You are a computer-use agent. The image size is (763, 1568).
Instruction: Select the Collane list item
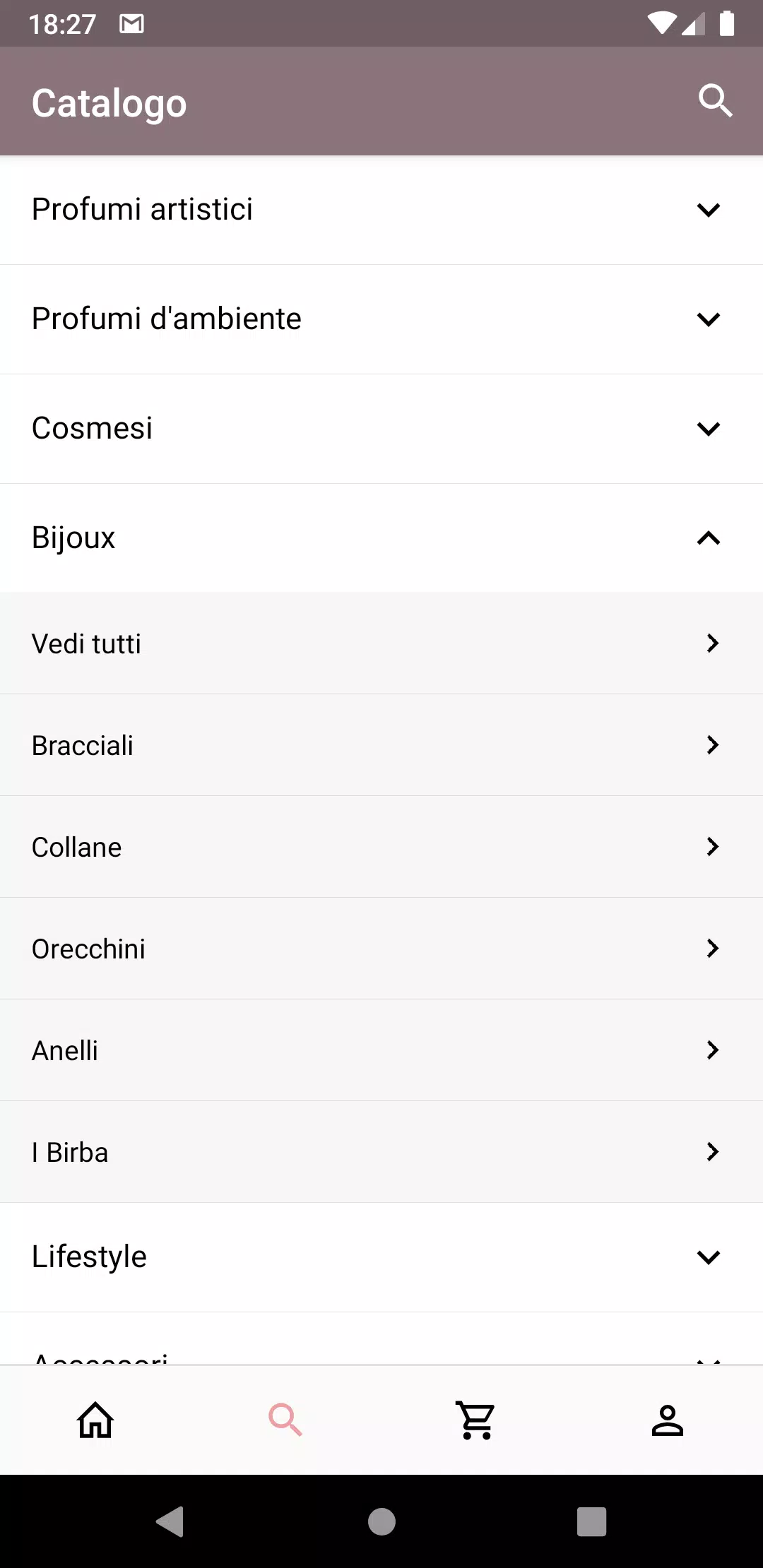tap(381, 846)
